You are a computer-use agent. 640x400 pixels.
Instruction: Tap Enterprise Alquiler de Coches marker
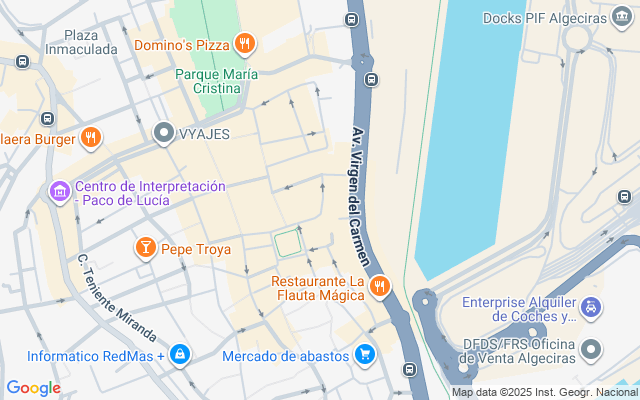[x=592, y=307]
